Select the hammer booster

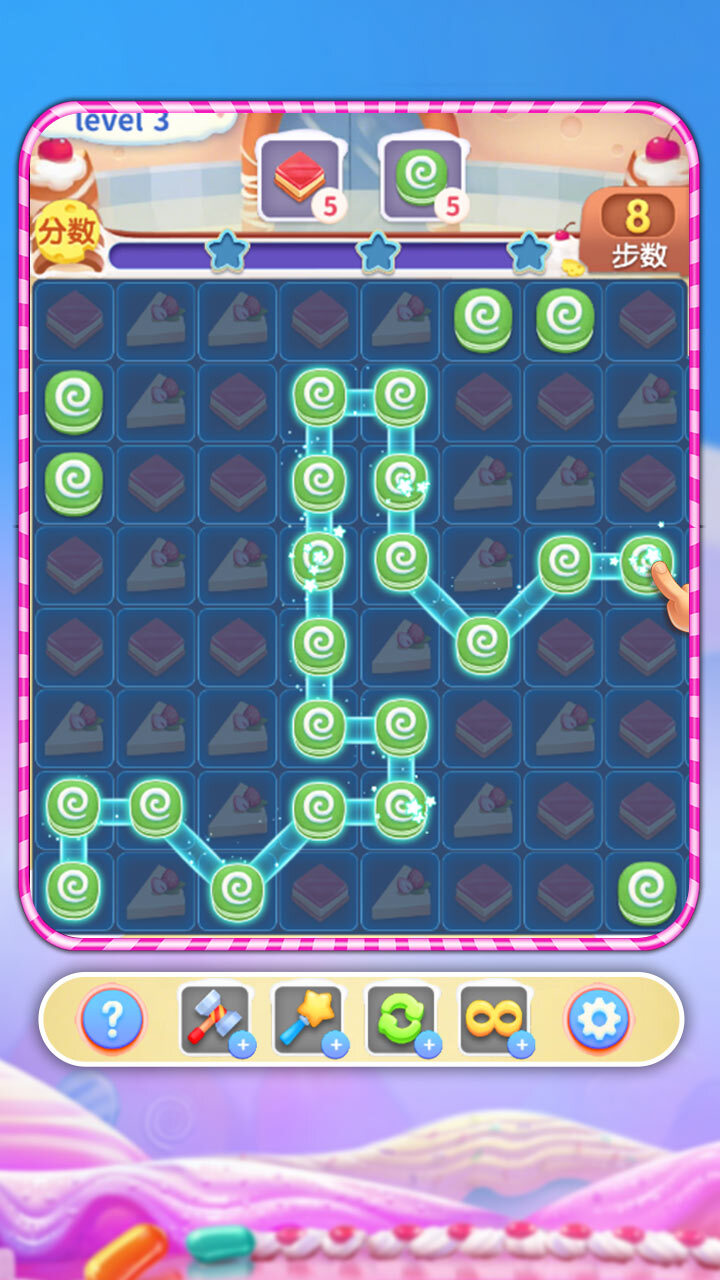(x=214, y=1019)
